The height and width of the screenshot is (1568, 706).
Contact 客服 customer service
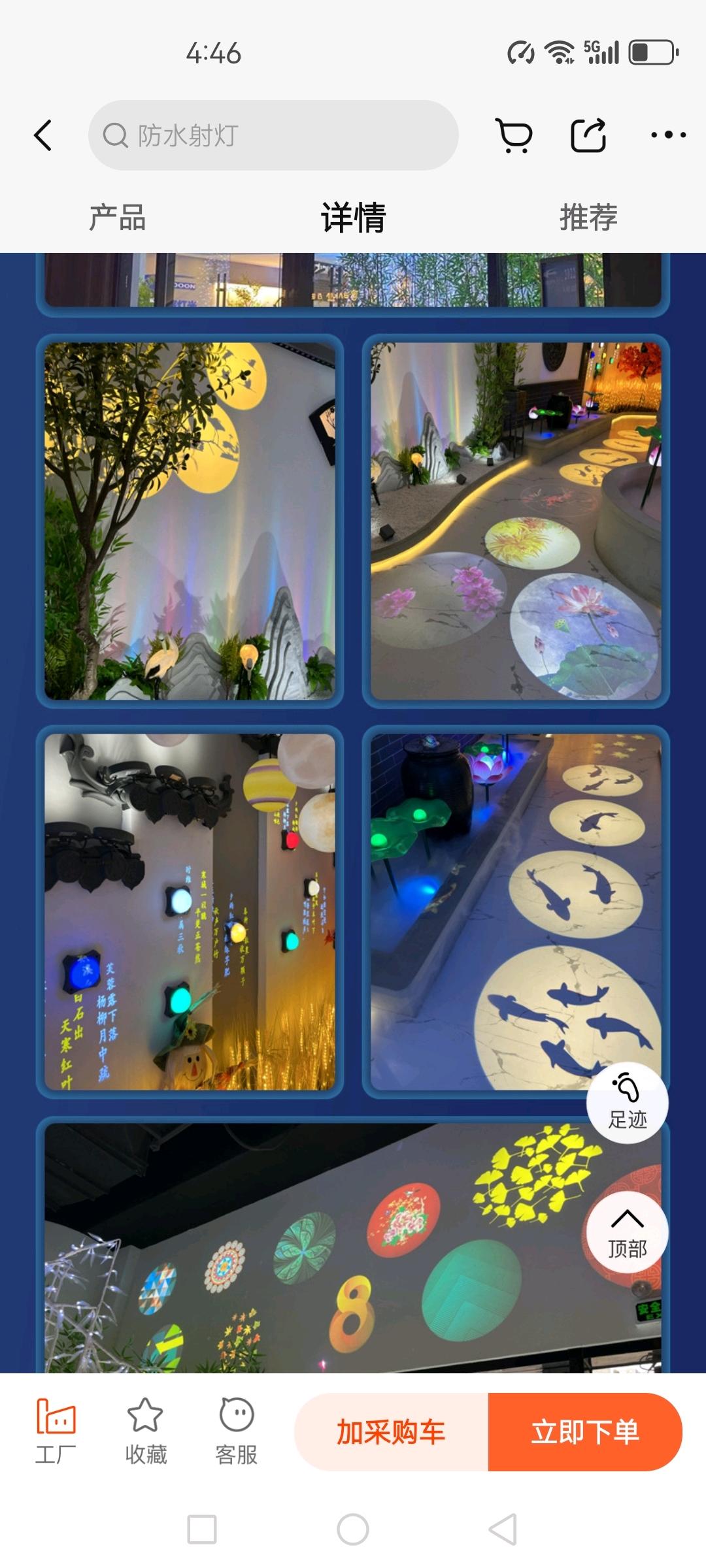[x=236, y=1431]
